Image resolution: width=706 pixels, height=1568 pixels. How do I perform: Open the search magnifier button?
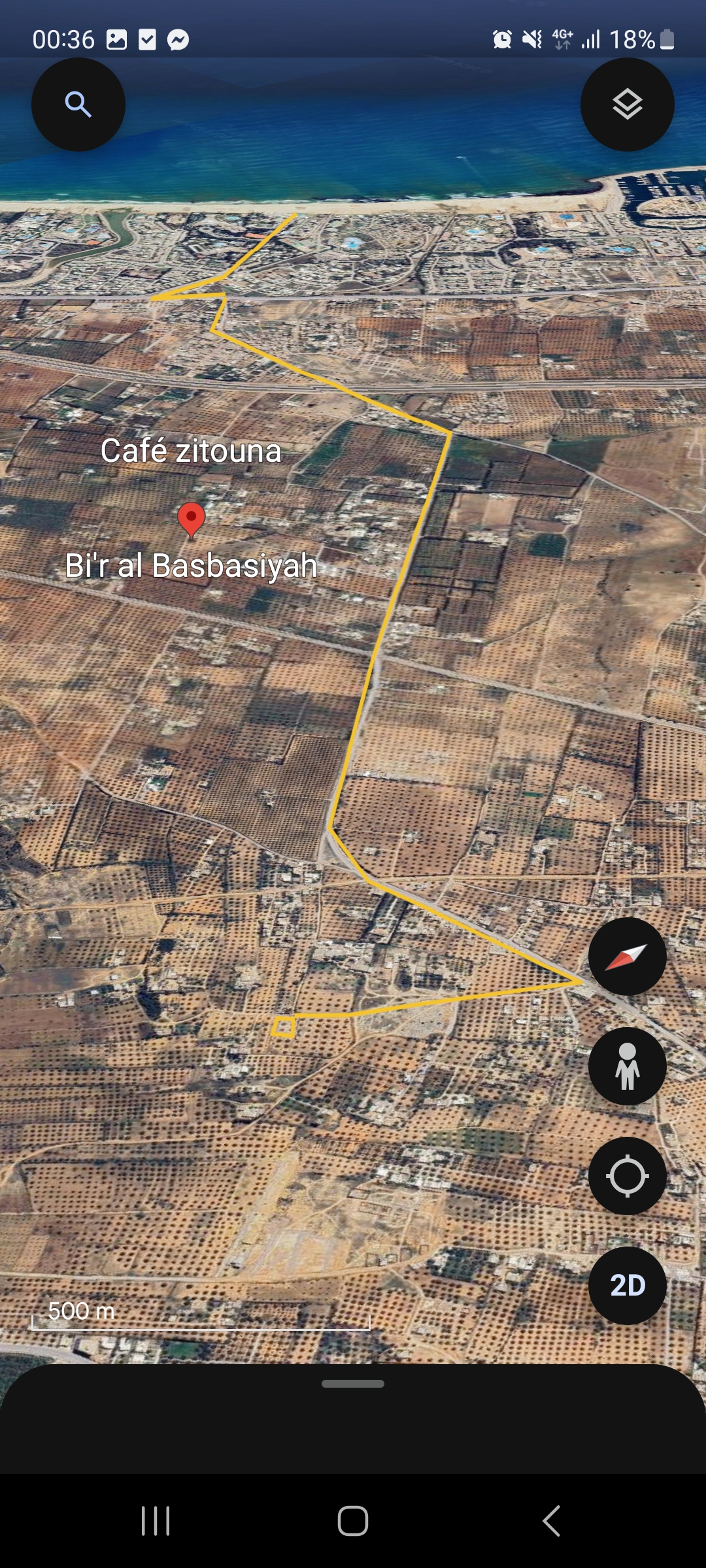pyautogui.click(x=78, y=105)
